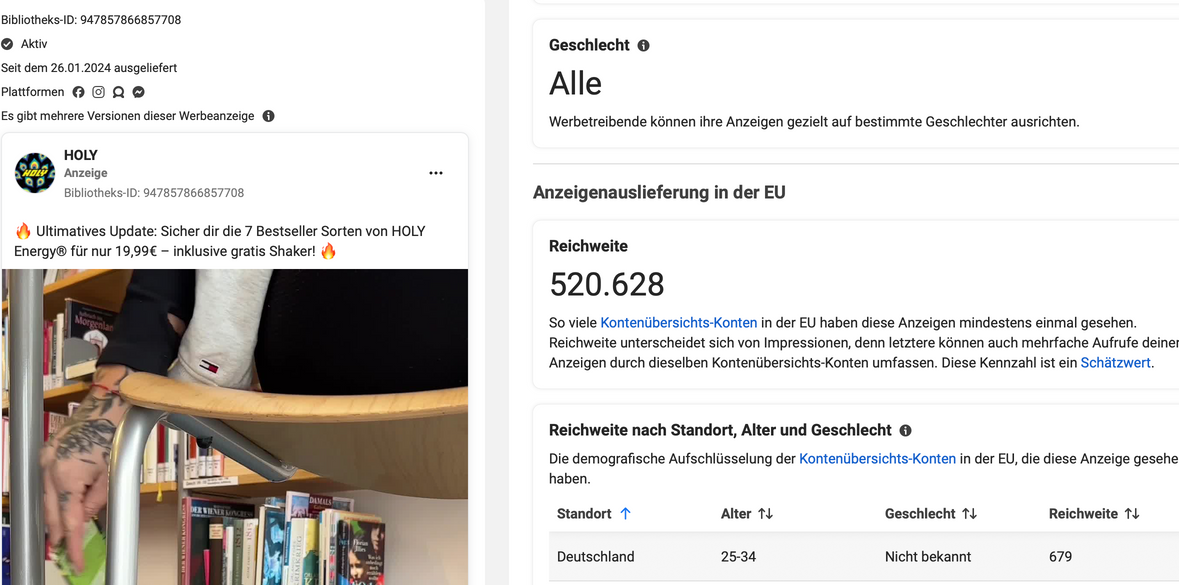Open the Schätzwert link

1115,363
